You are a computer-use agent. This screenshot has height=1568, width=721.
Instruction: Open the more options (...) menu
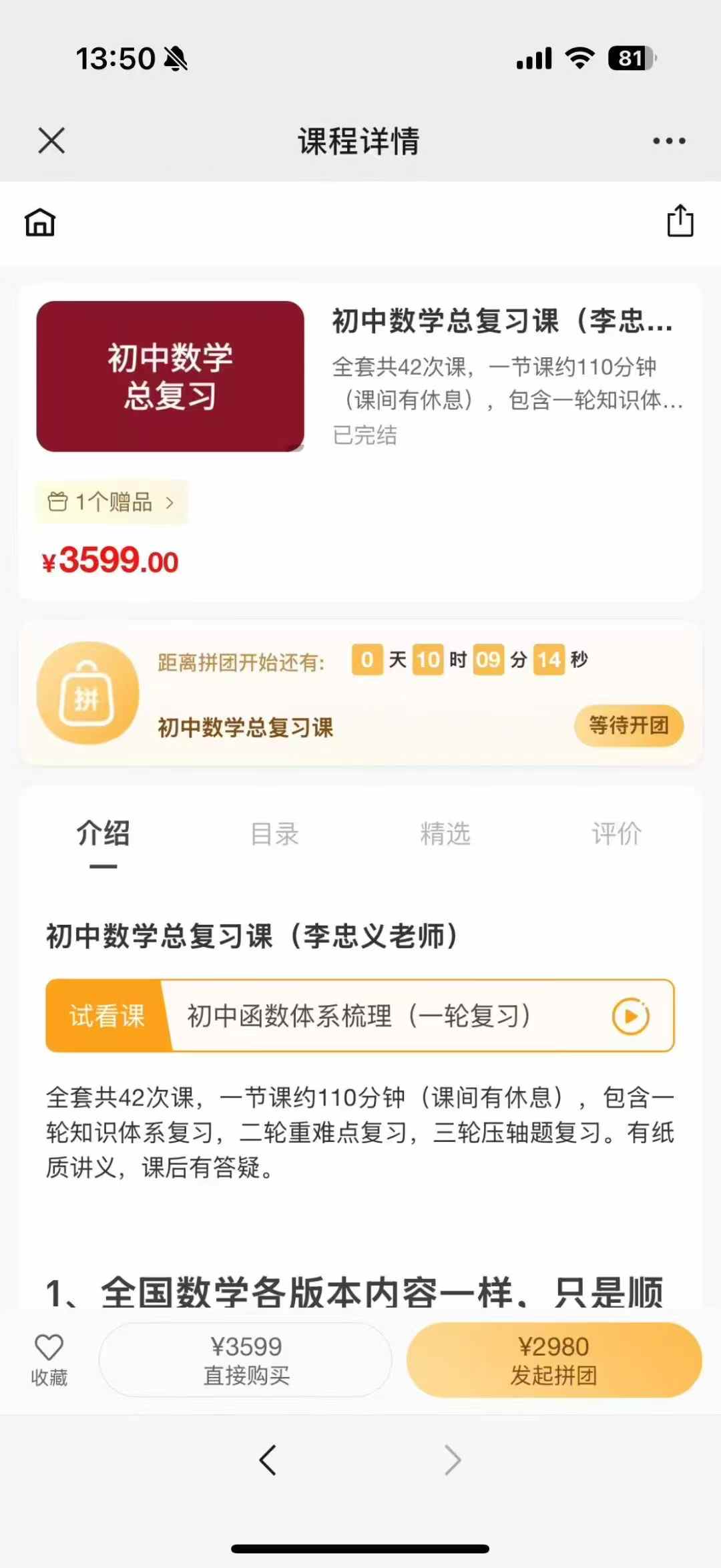click(x=668, y=140)
